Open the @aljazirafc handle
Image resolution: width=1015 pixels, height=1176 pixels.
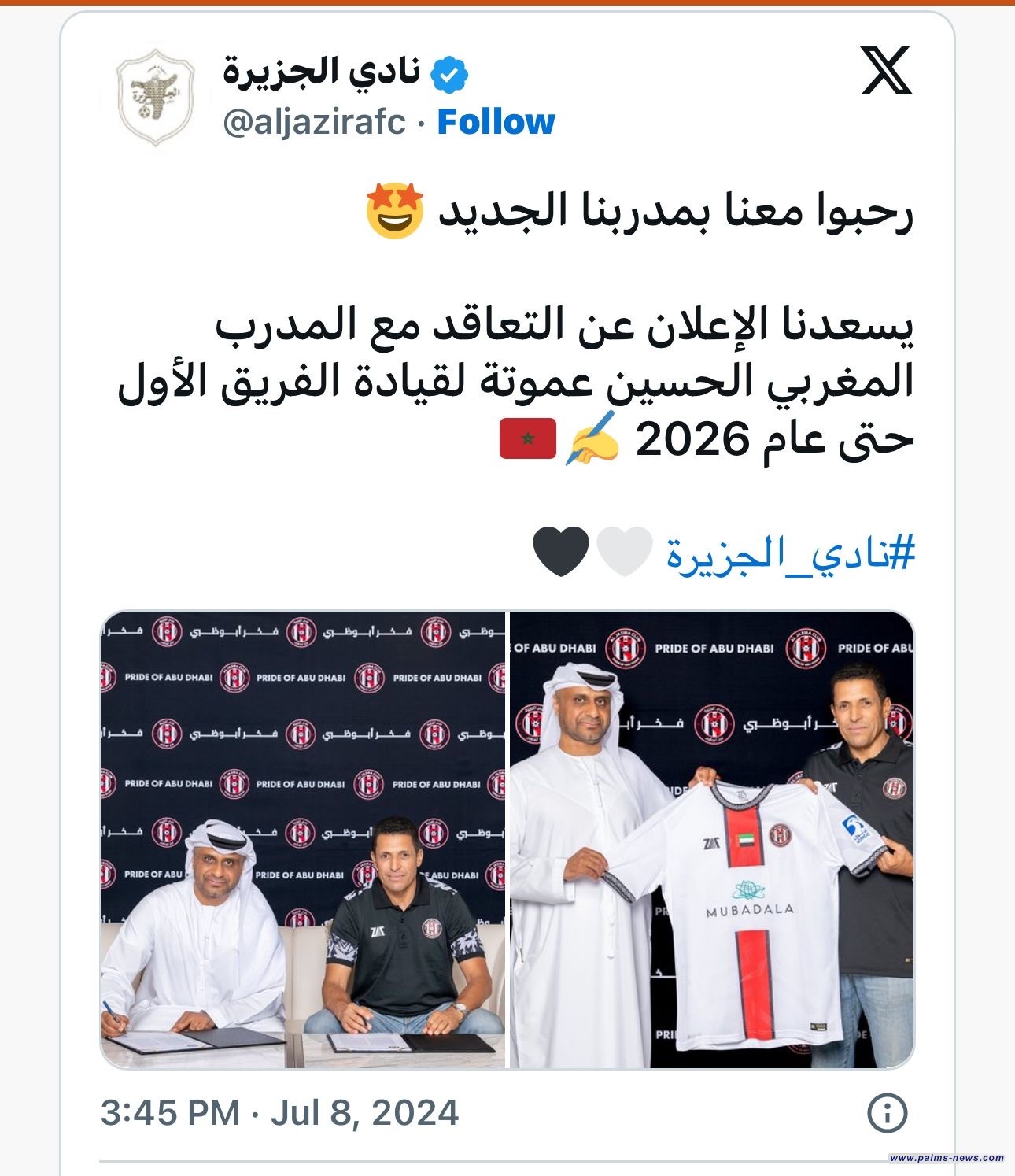315,122
